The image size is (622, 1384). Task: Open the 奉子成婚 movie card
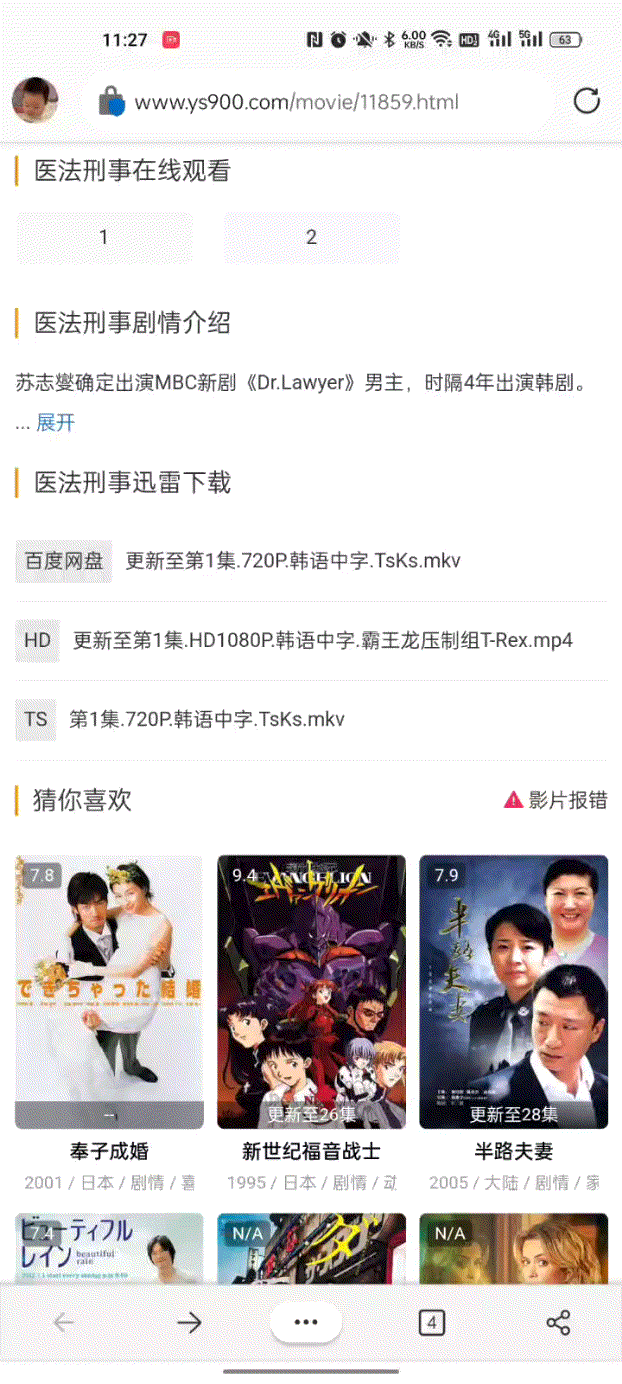click(110, 992)
